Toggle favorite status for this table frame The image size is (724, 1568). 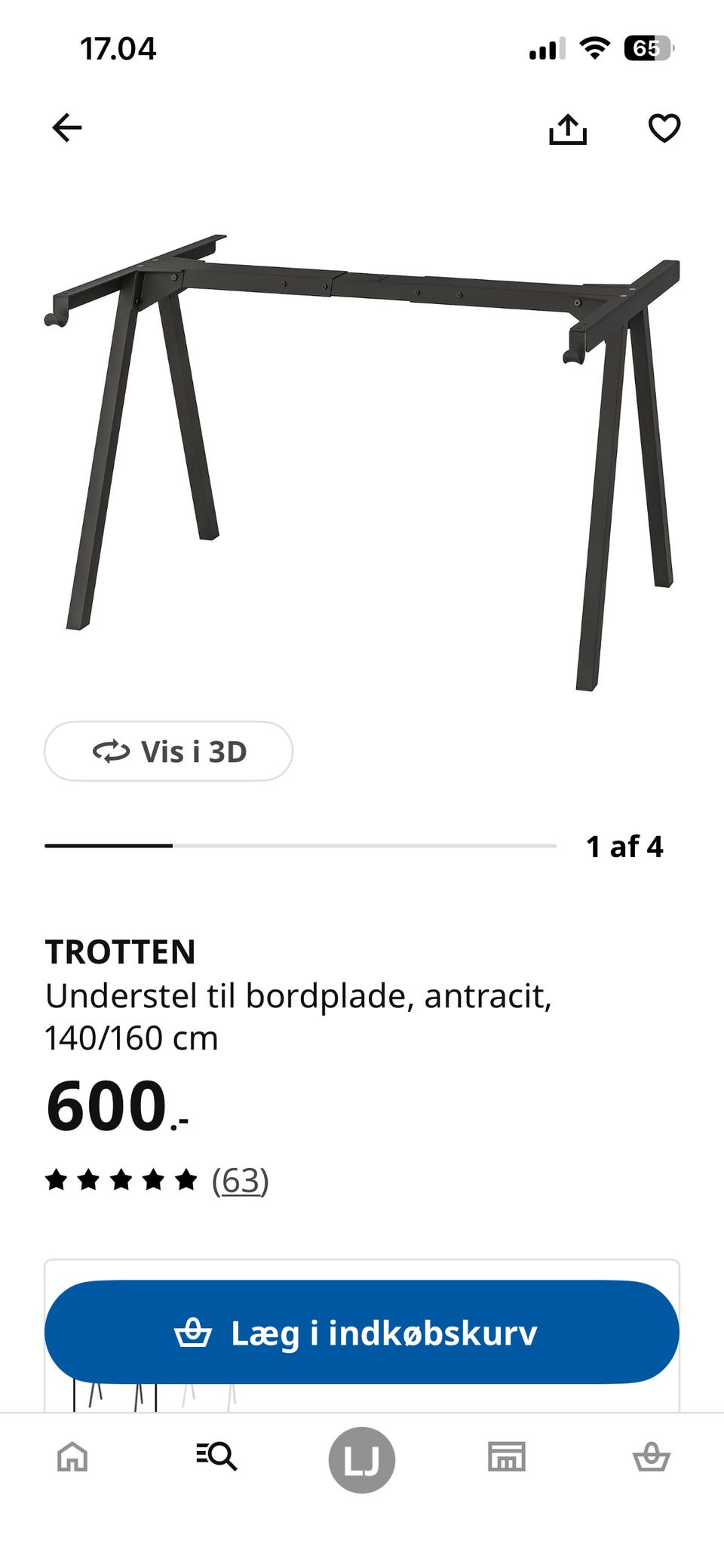(663, 129)
